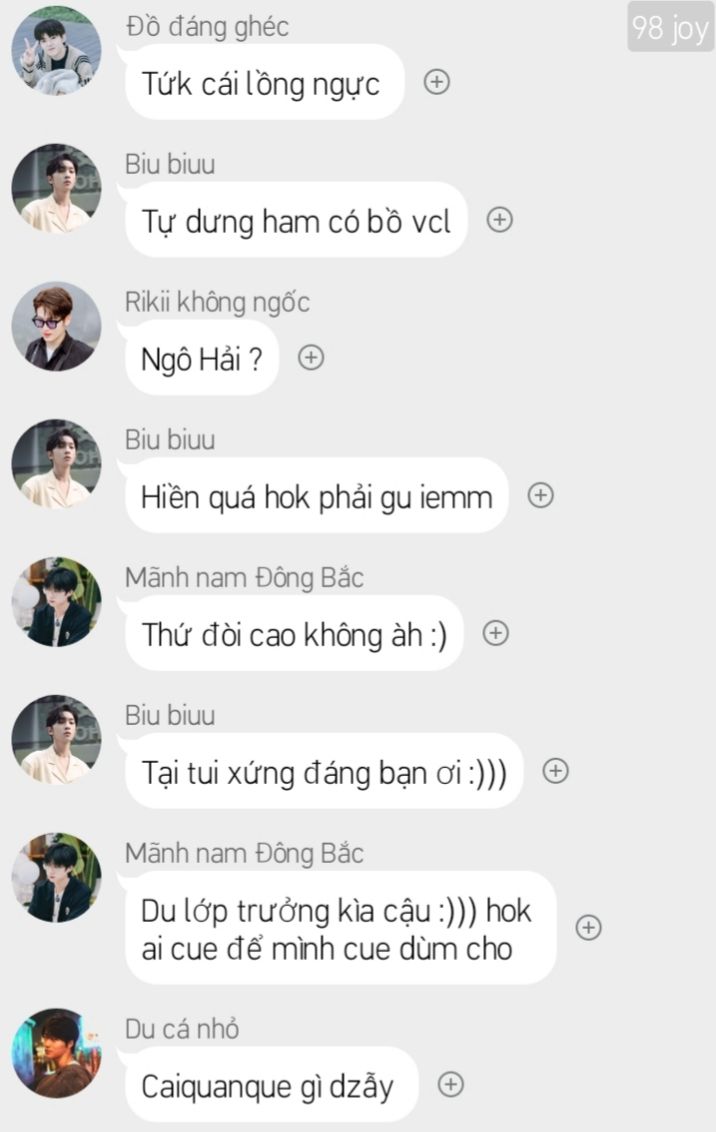Open Đồ đáng ghéc's profile avatar
The height and width of the screenshot is (1132, 716).
(x=56, y=50)
